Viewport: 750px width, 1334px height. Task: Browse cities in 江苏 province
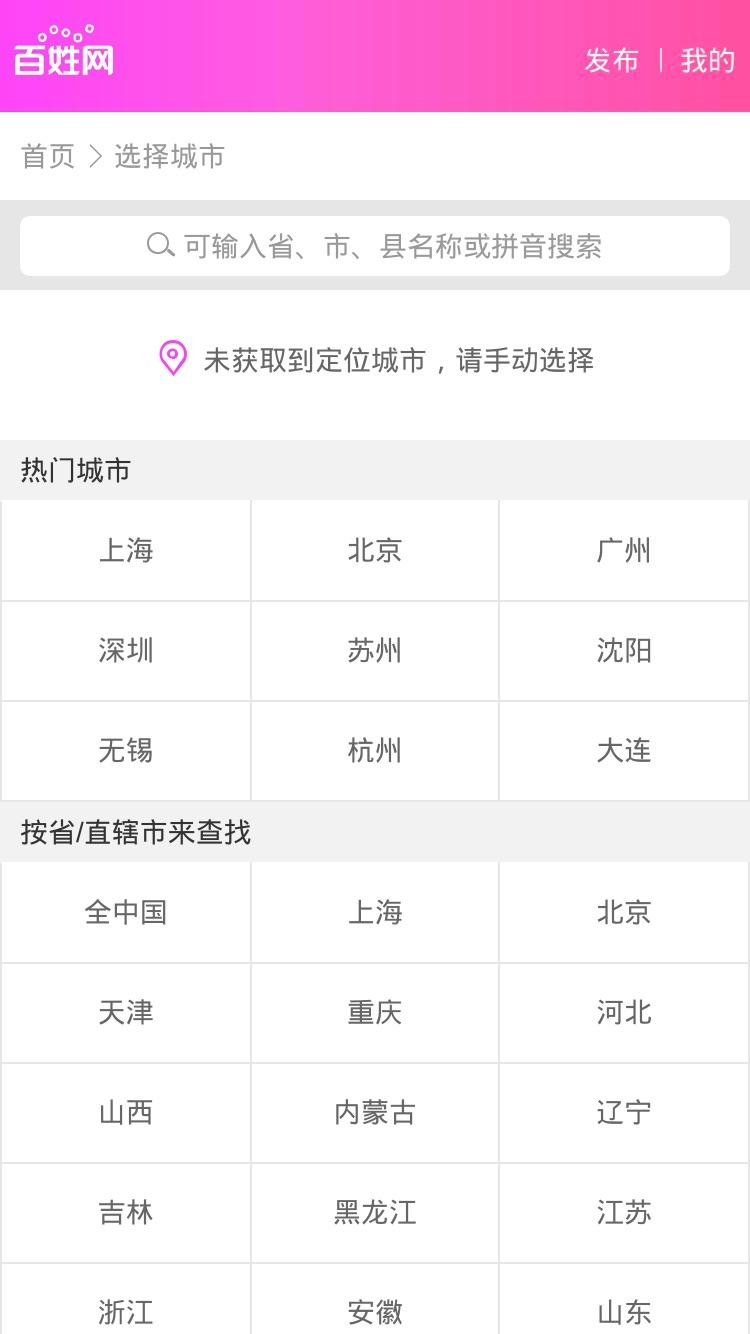point(624,1212)
